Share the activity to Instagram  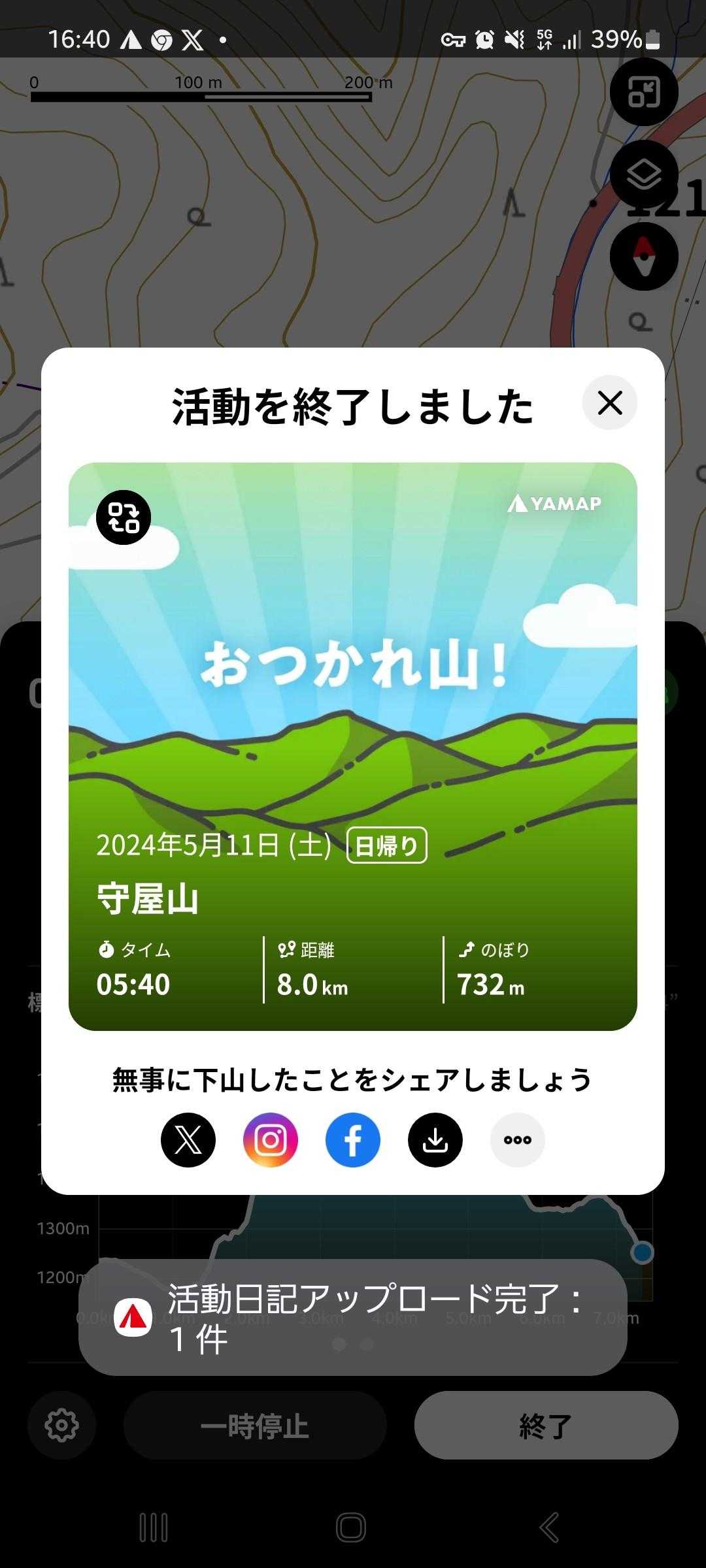tap(271, 1140)
